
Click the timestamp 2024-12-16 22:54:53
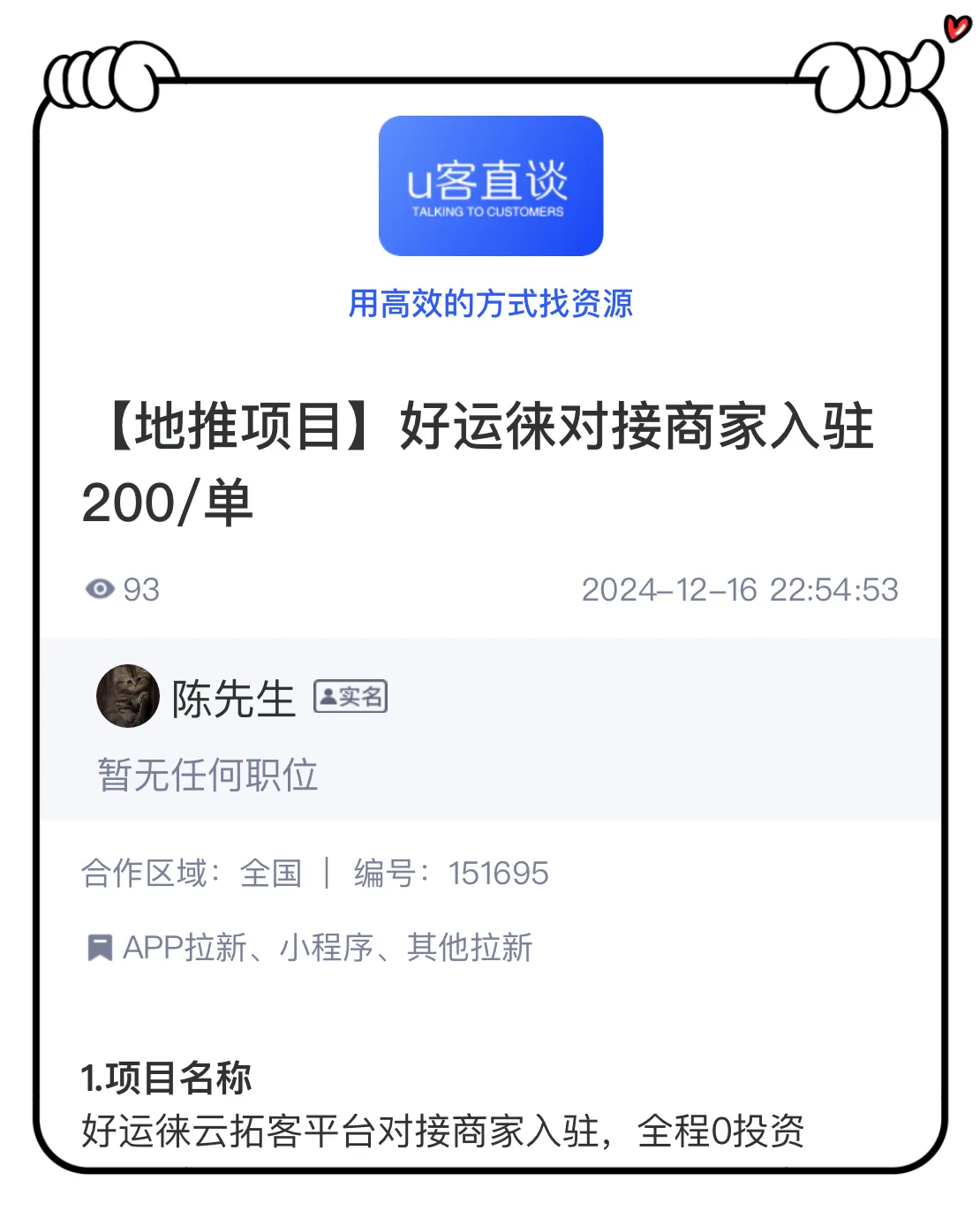(x=740, y=589)
